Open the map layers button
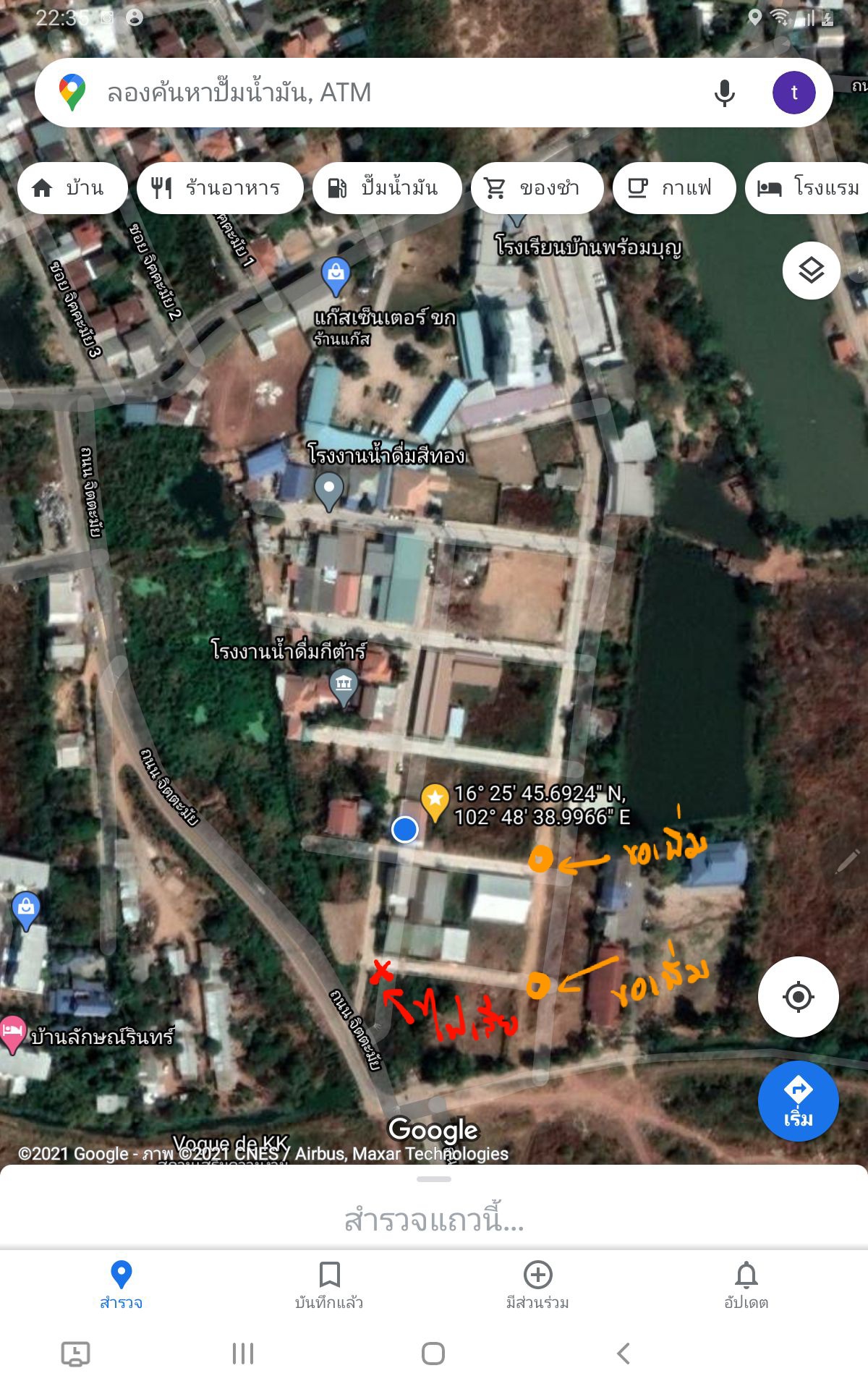868x1389 pixels. point(811,271)
